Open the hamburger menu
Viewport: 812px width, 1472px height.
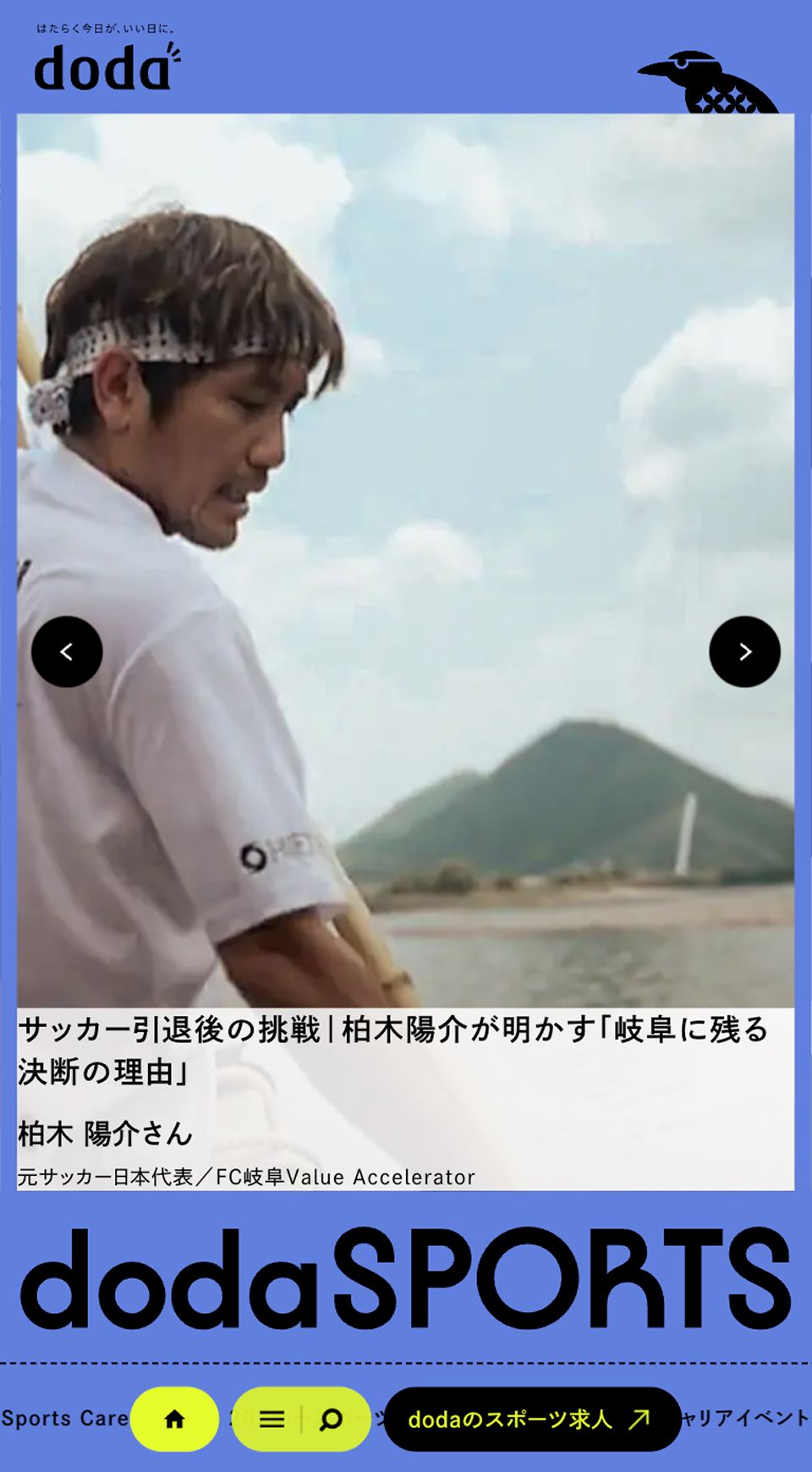coord(272,1419)
